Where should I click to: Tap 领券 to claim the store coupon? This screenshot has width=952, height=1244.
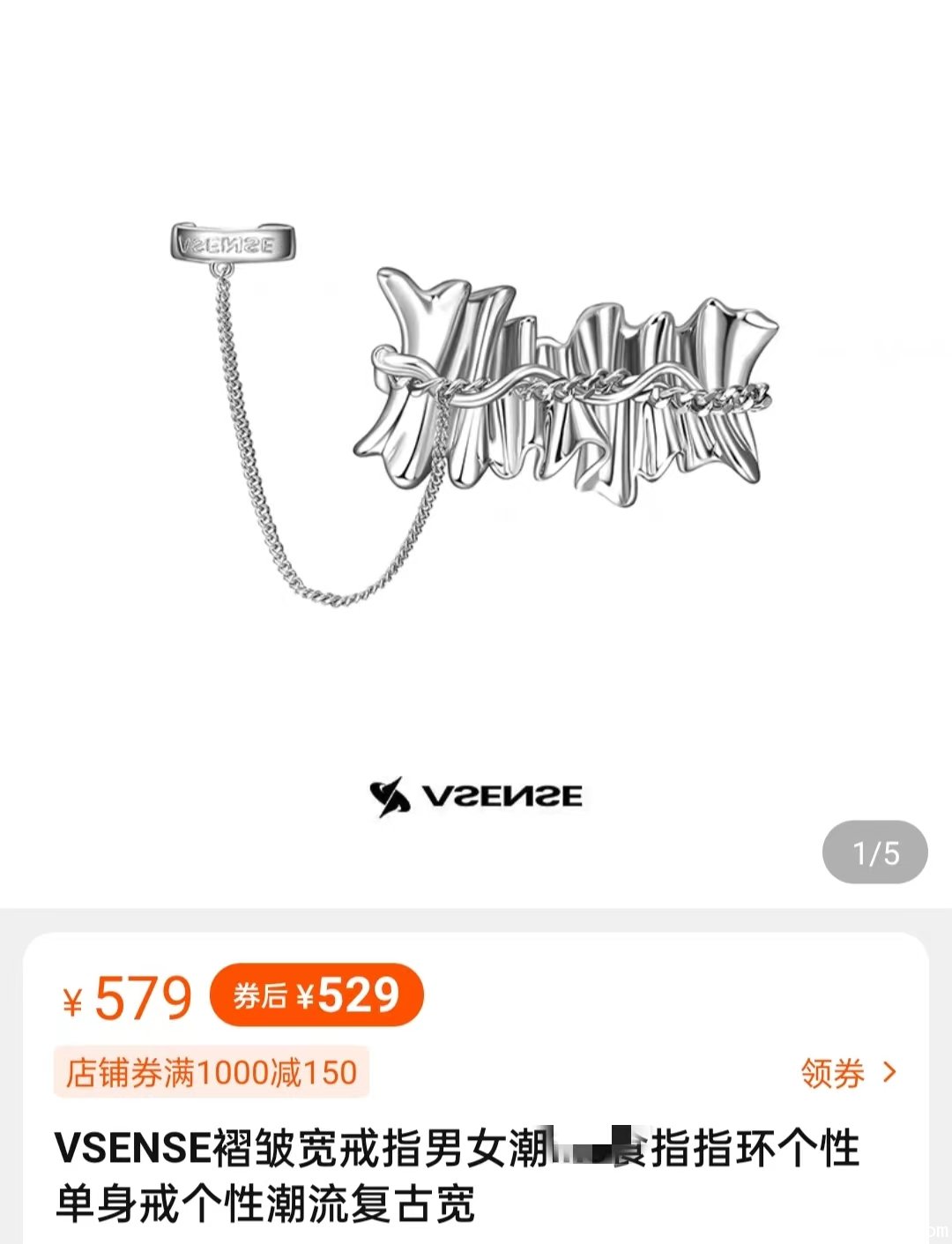[847, 1073]
